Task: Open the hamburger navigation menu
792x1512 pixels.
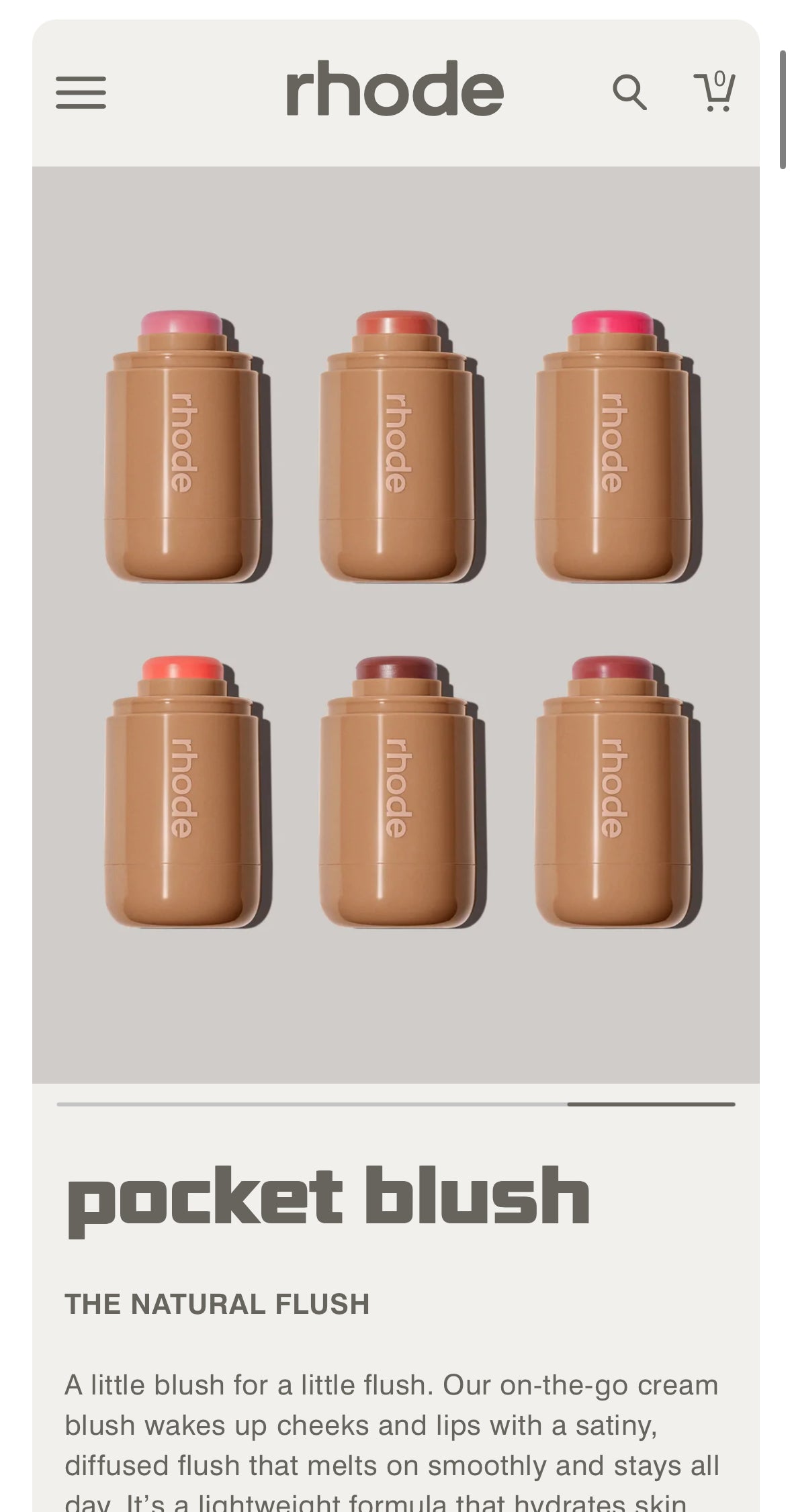Action: click(81, 93)
